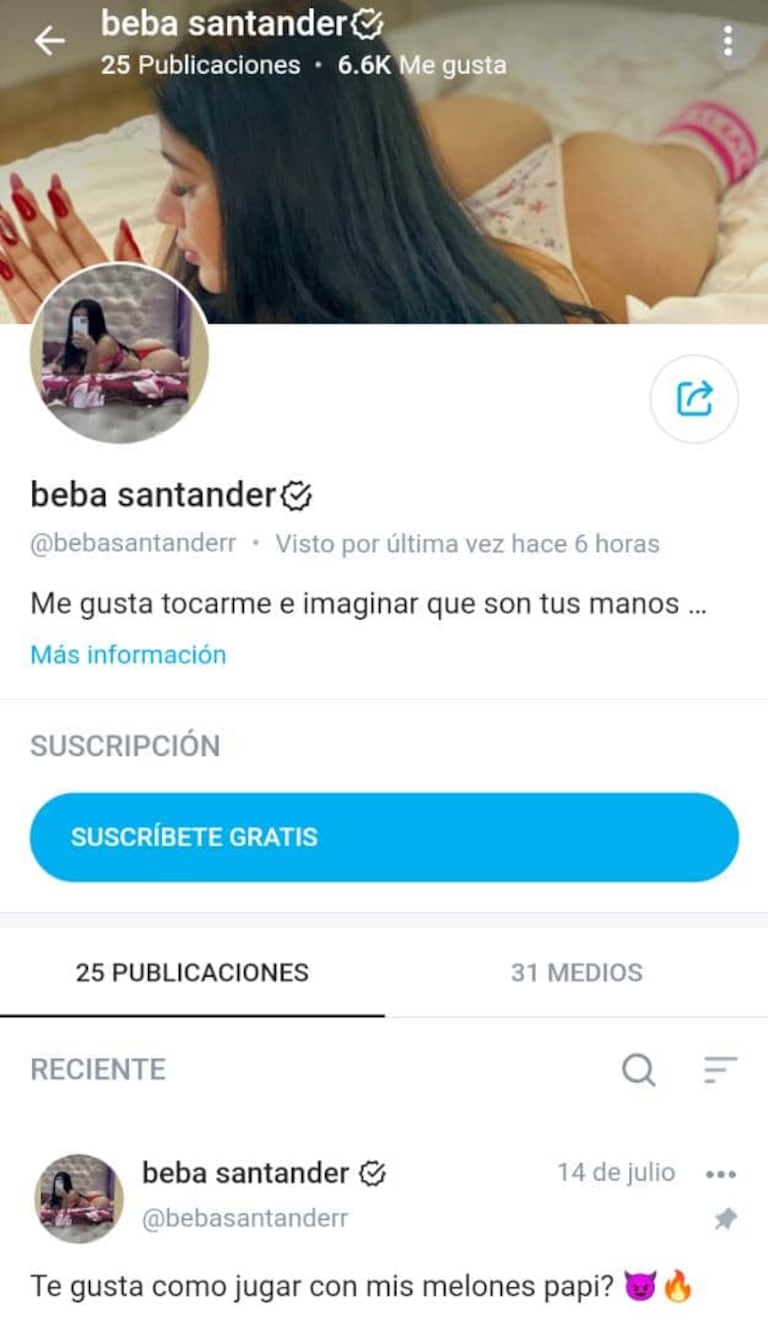Image resolution: width=768 pixels, height=1326 pixels.
Task: Click the verified badge on the pinned post
Action: pyautogui.click(x=374, y=1173)
